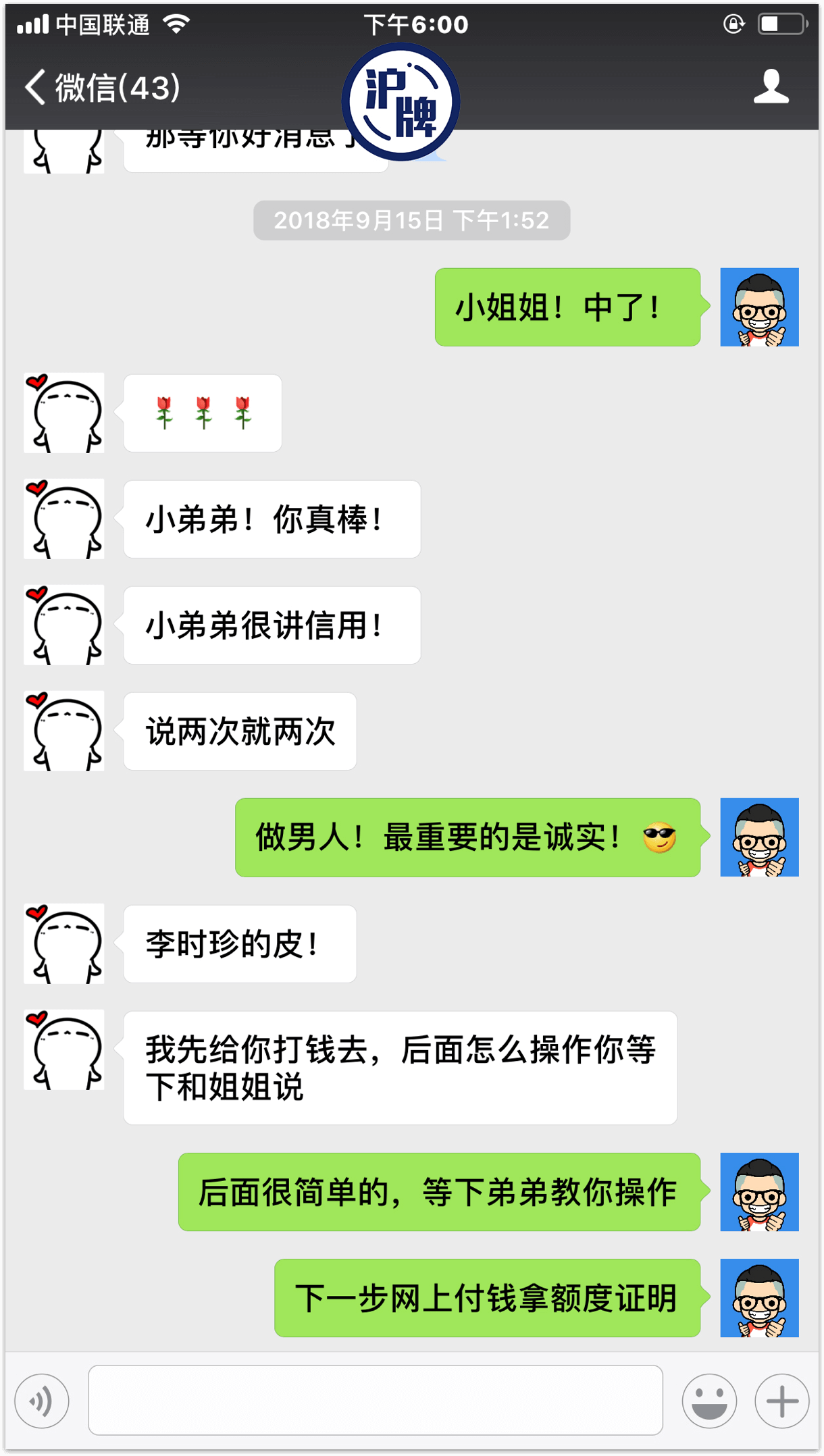Switch to voice message input
Image resolution: width=824 pixels, height=1456 pixels.
[42, 1401]
